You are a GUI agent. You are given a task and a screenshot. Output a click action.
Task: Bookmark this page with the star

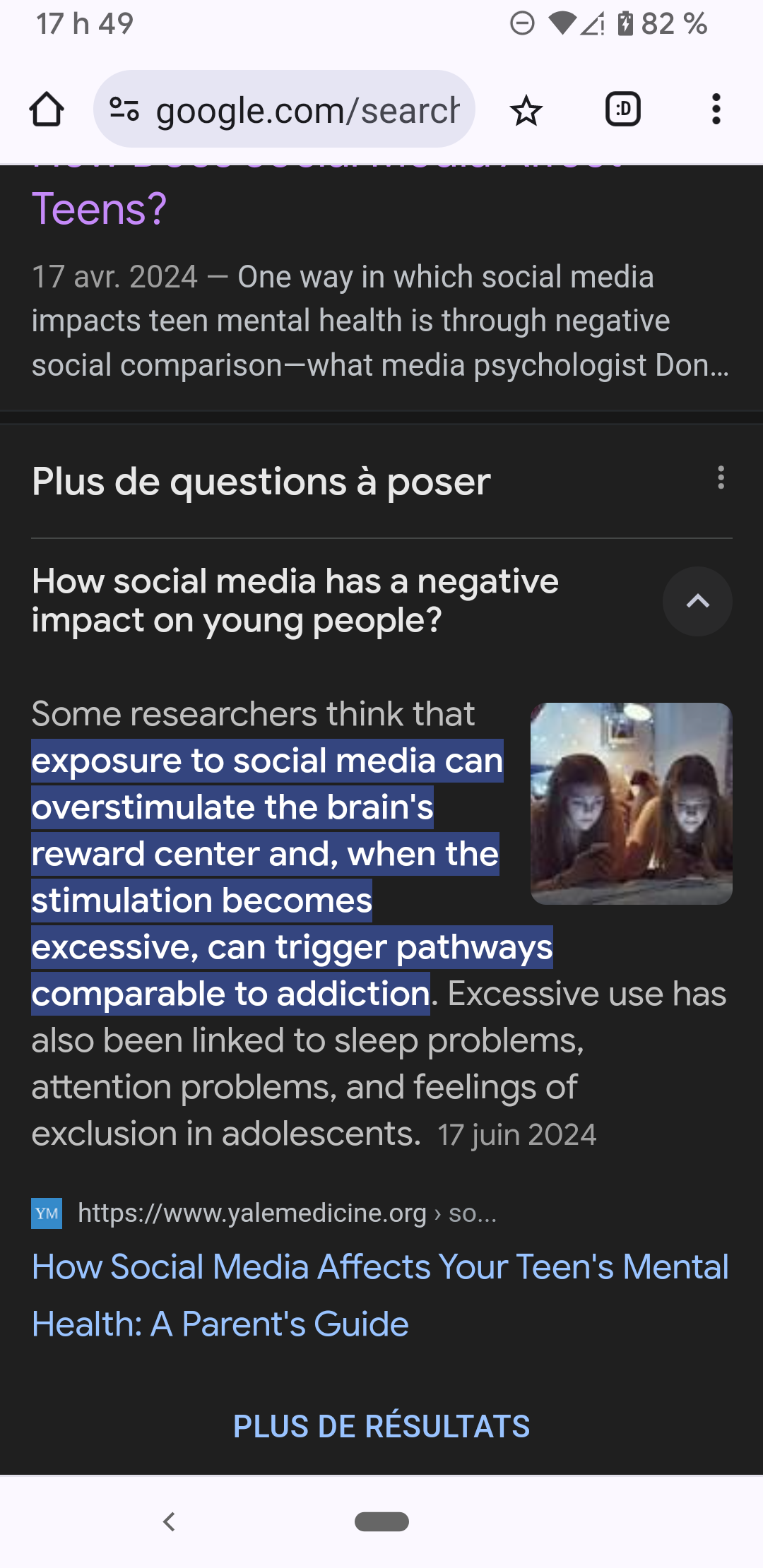click(526, 111)
